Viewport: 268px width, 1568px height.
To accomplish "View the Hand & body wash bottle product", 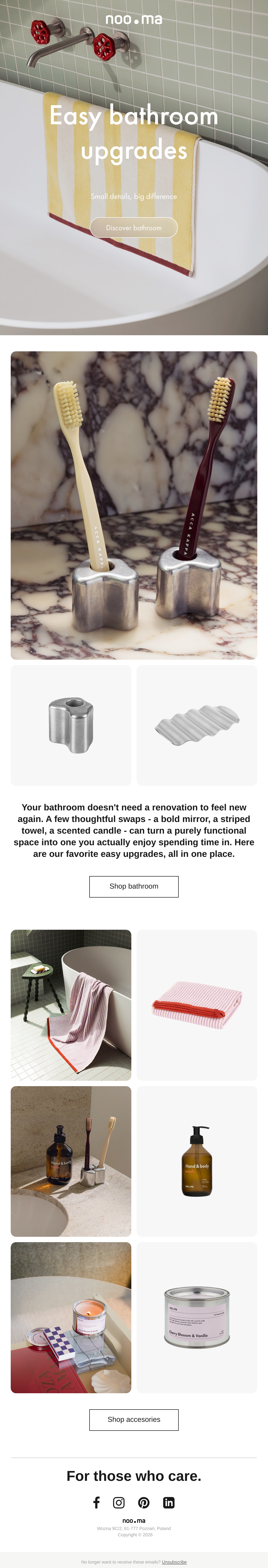I will (x=197, y=1161).
